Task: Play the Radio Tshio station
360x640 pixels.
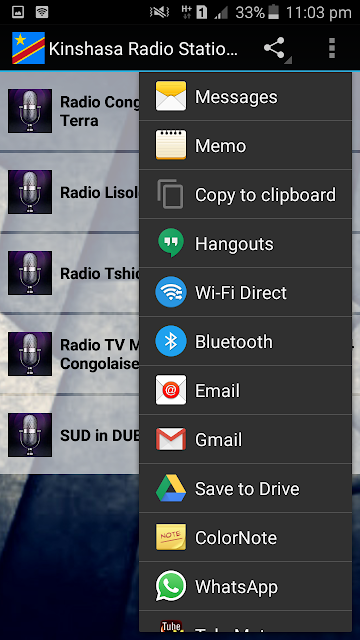Action: (x=70, y=273)
